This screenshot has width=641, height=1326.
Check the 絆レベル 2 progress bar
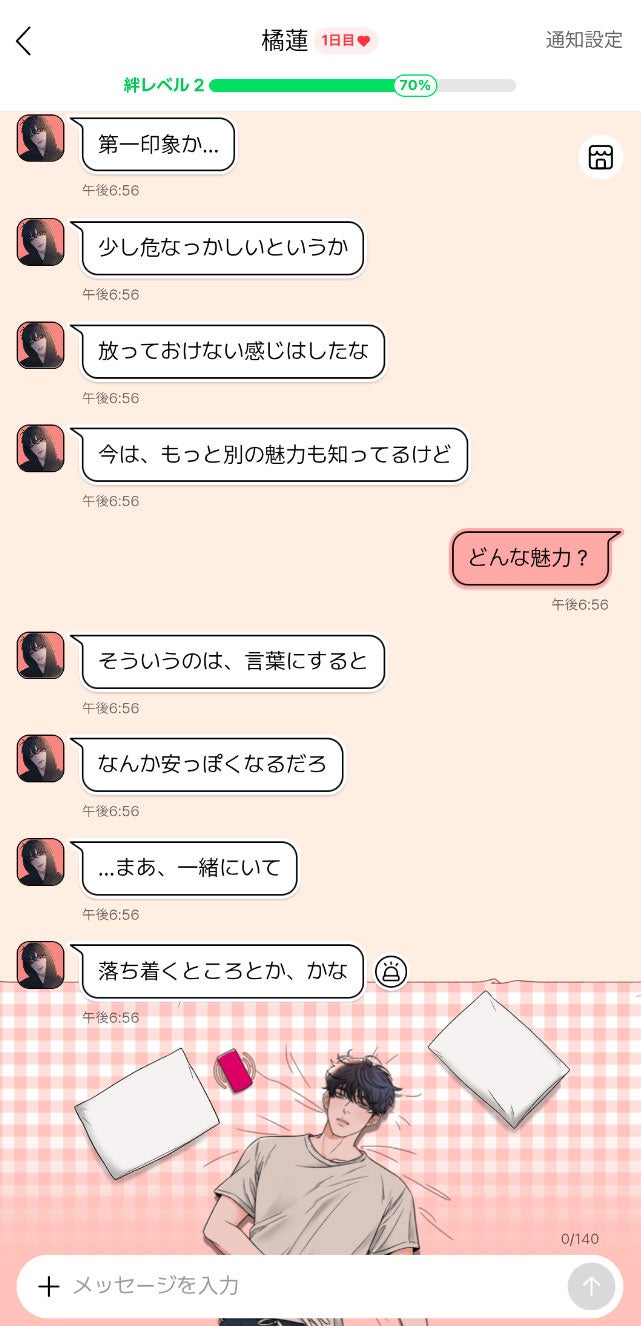pyautogui.click(x=362, y=86)
